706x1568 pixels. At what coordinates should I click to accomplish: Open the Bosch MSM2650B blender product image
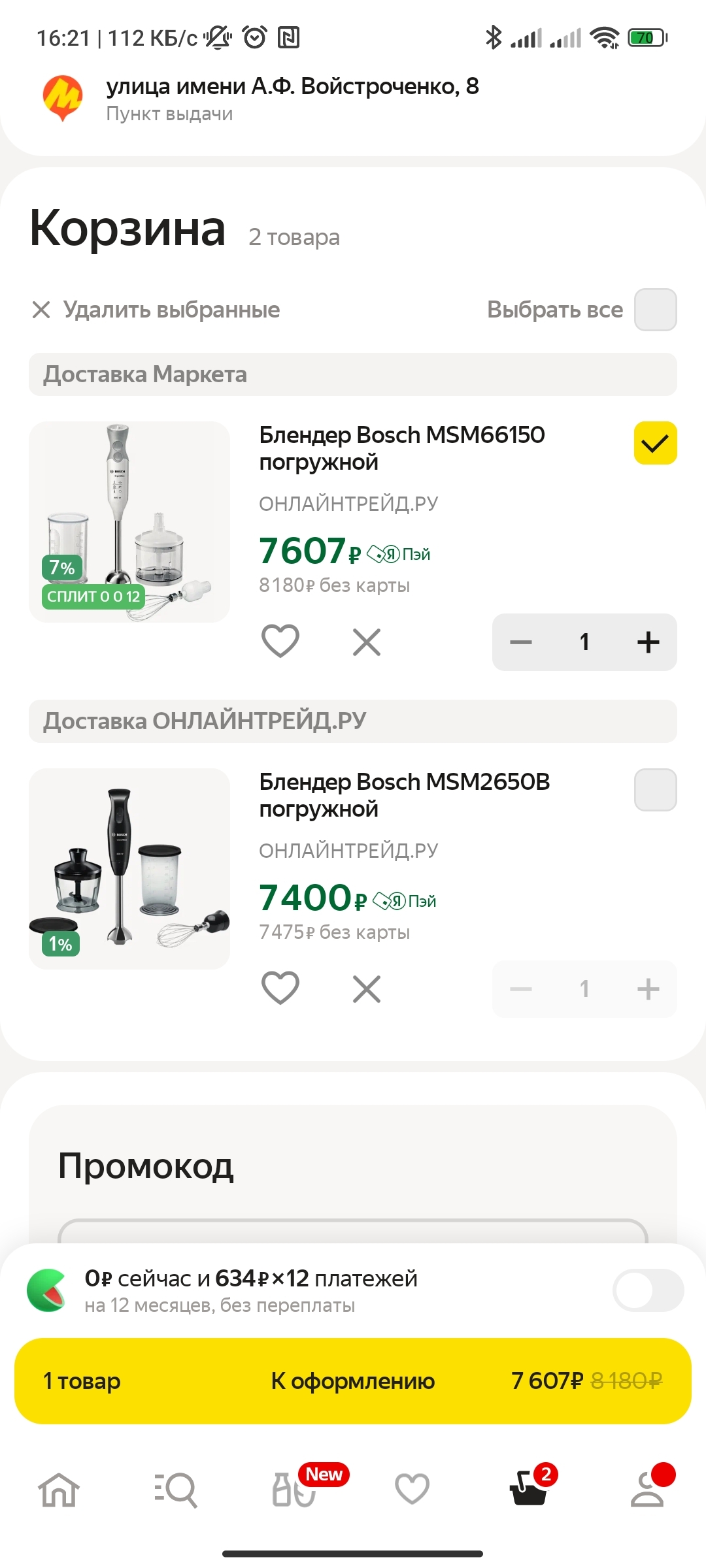click(x=129, y=868)
